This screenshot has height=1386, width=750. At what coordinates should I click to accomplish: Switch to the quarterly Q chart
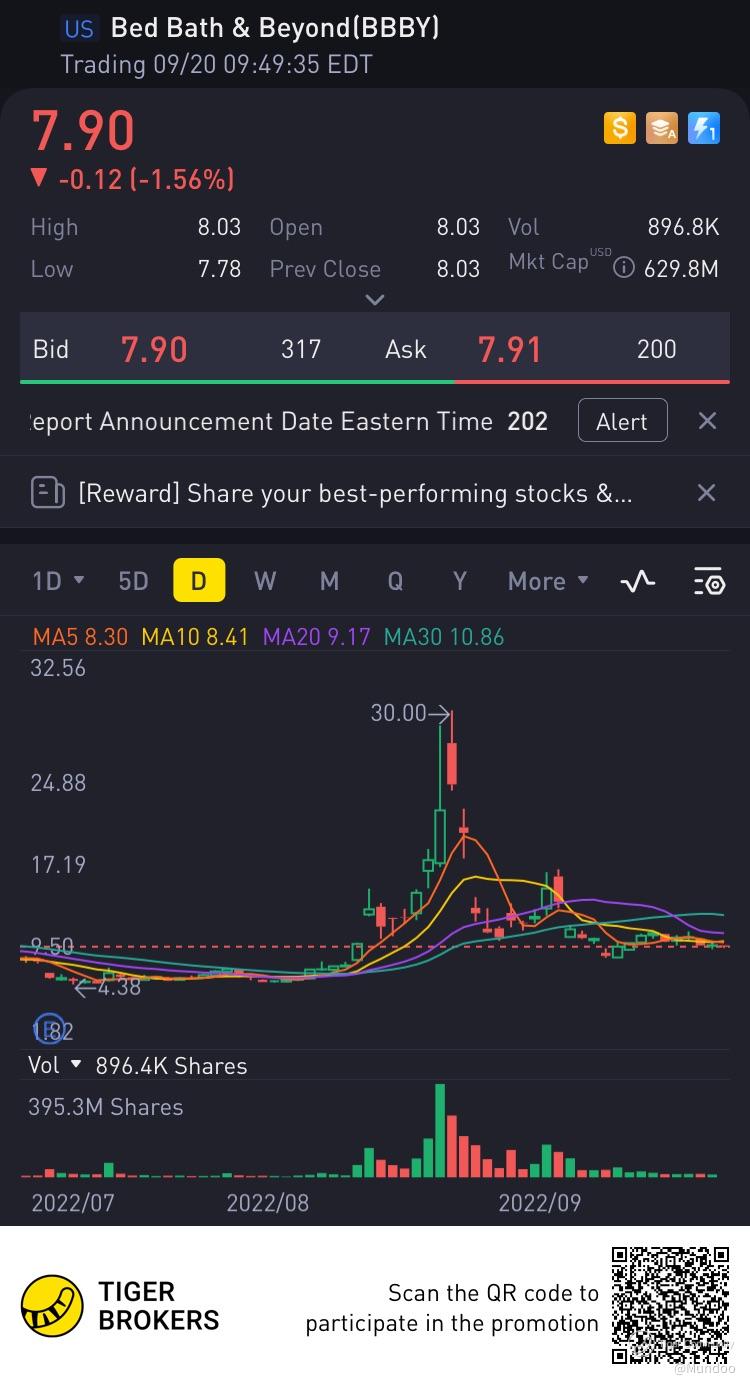click(395, 581)
